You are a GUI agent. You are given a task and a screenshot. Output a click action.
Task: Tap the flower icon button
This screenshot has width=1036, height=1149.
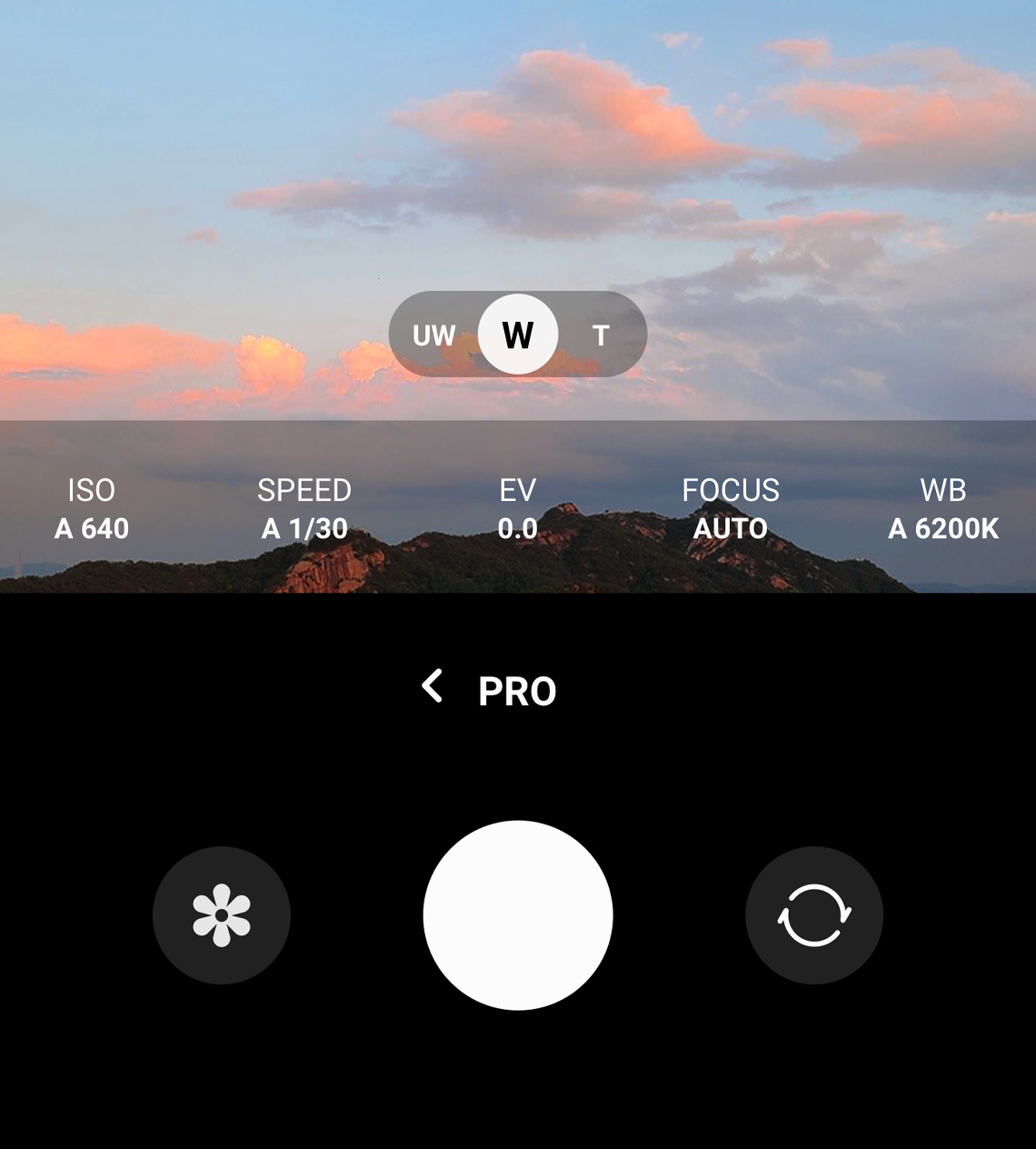point(222,915)
